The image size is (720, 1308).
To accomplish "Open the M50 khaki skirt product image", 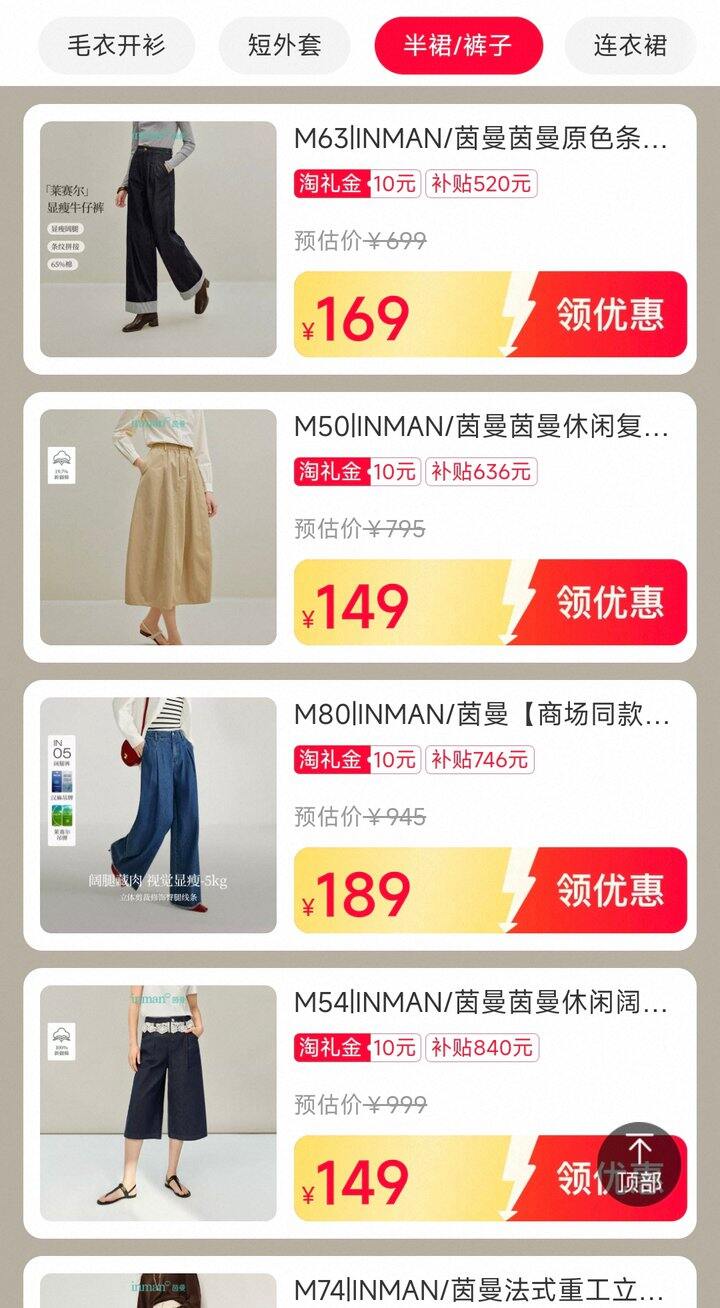I will tap(158, 527).
